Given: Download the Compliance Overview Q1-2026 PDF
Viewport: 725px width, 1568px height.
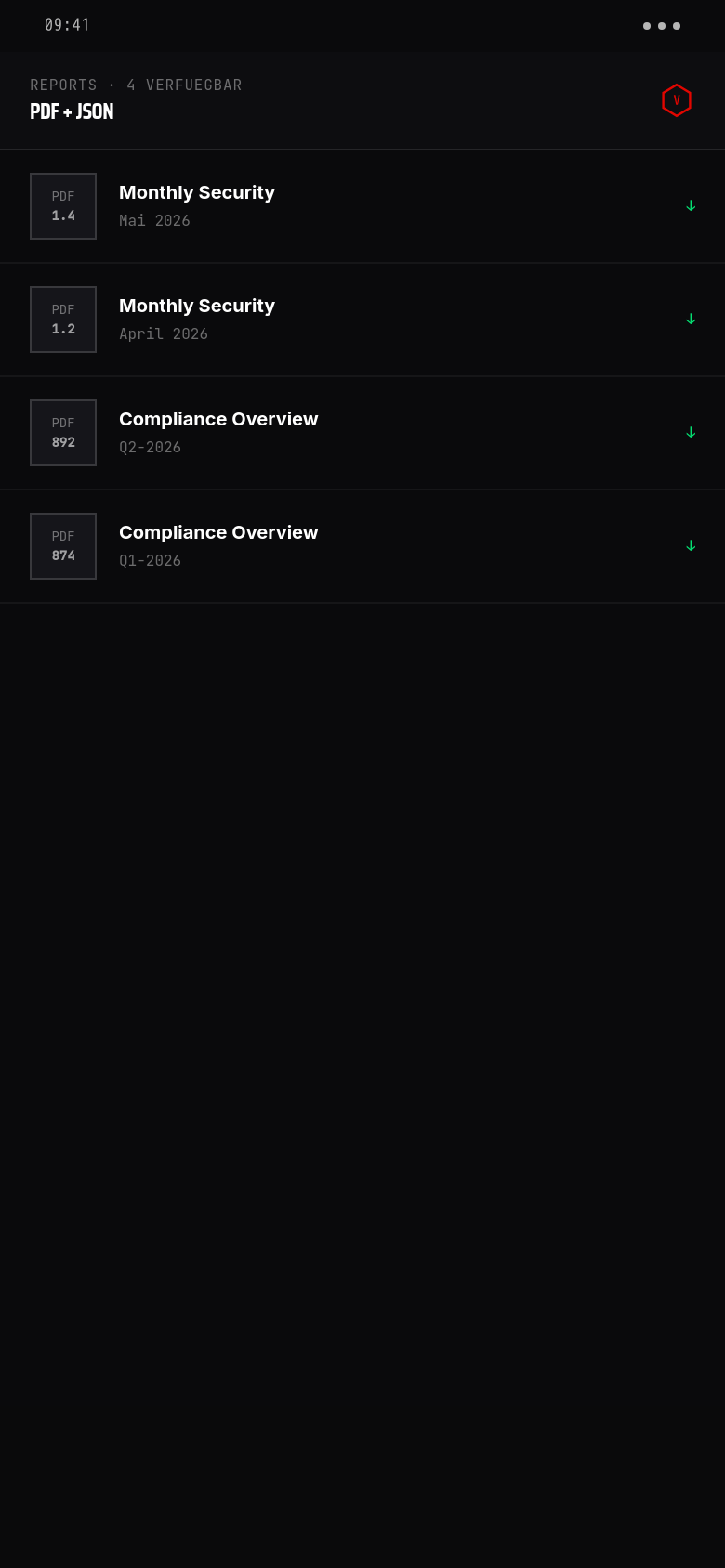Looking at the screenshot, I should point(691,546).
